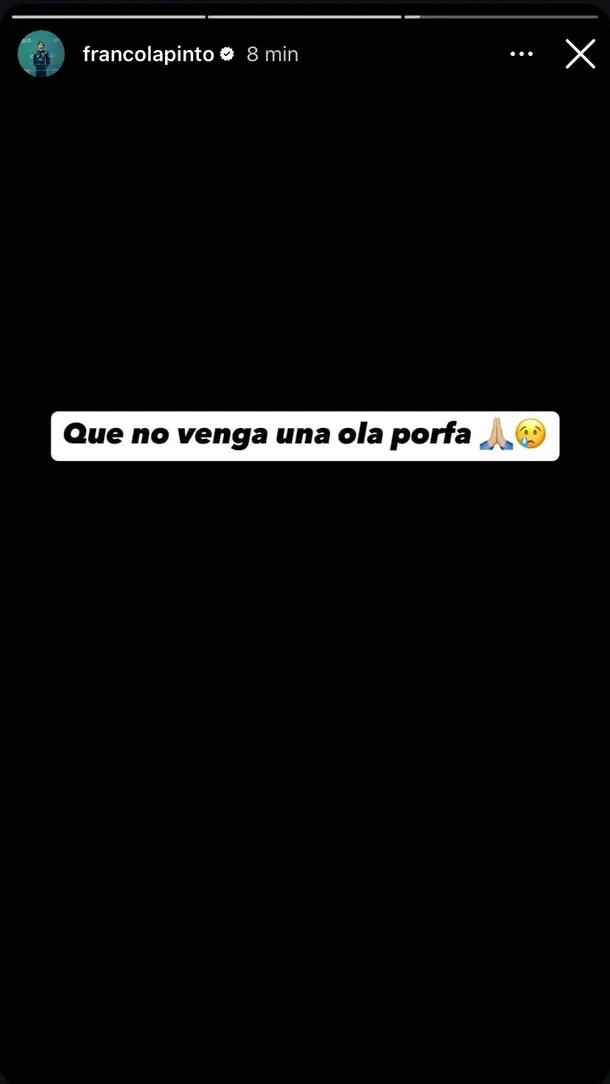Open the francolapinto username link

click(x=148, y=54)
